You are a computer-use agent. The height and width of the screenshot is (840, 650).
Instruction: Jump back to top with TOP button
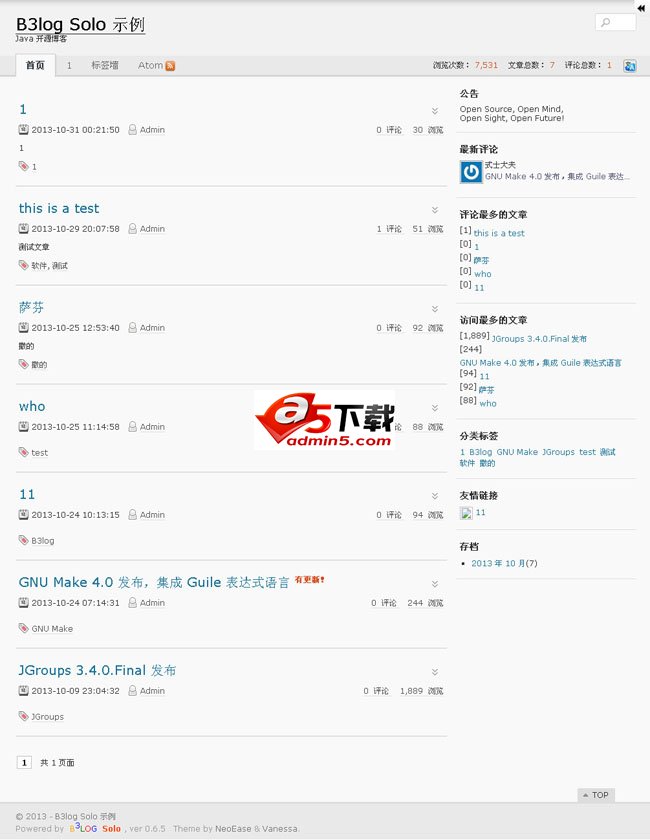click(x=596, y=795)
